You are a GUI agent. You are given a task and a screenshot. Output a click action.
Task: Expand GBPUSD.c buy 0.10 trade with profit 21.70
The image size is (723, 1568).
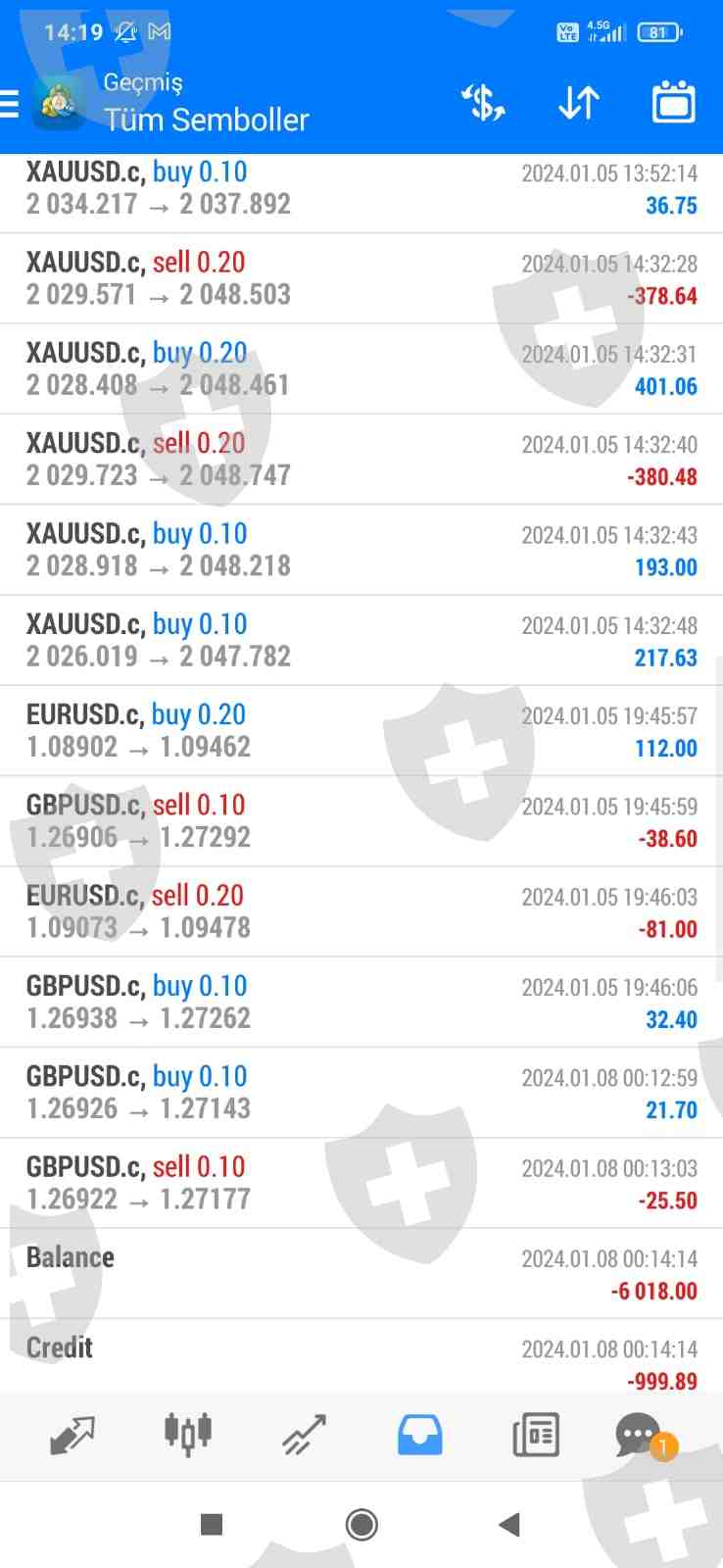[x=361, y=1092]
